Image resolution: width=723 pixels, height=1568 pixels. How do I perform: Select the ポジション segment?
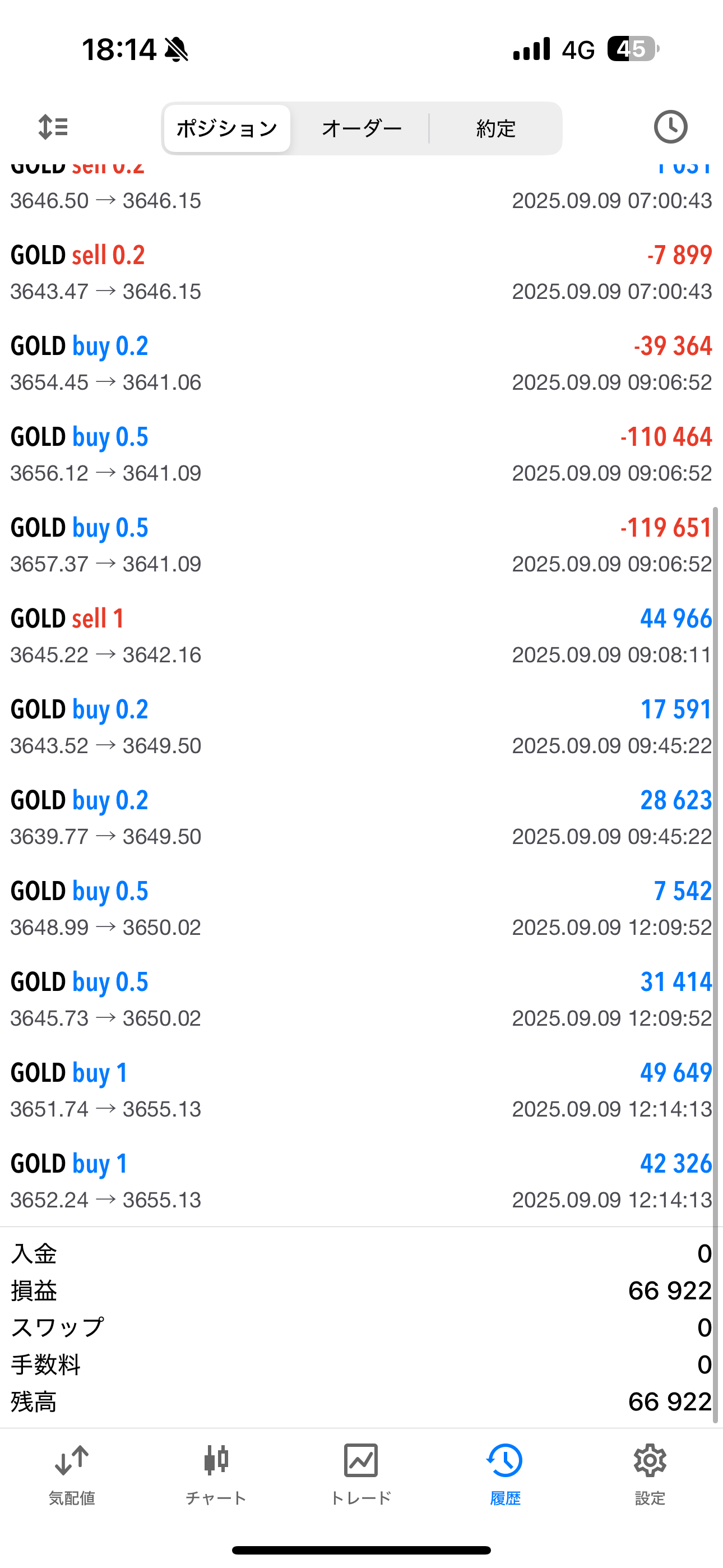pos(227,128)
